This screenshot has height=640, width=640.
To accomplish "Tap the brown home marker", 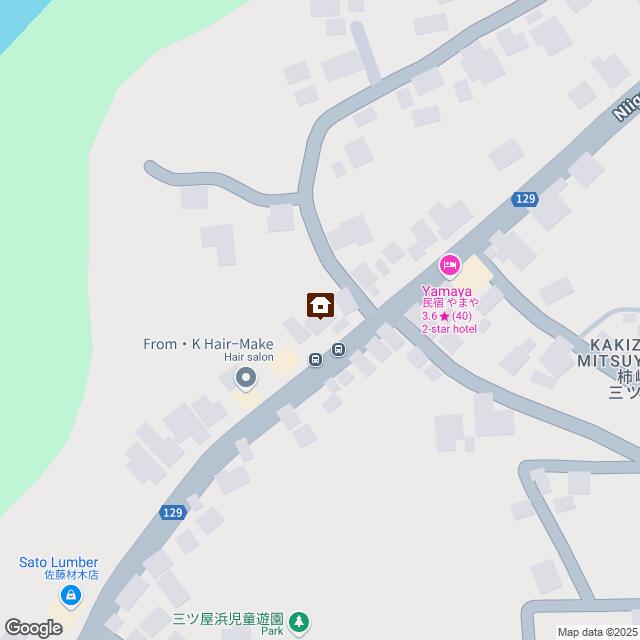I will click(x=320, y=305).
